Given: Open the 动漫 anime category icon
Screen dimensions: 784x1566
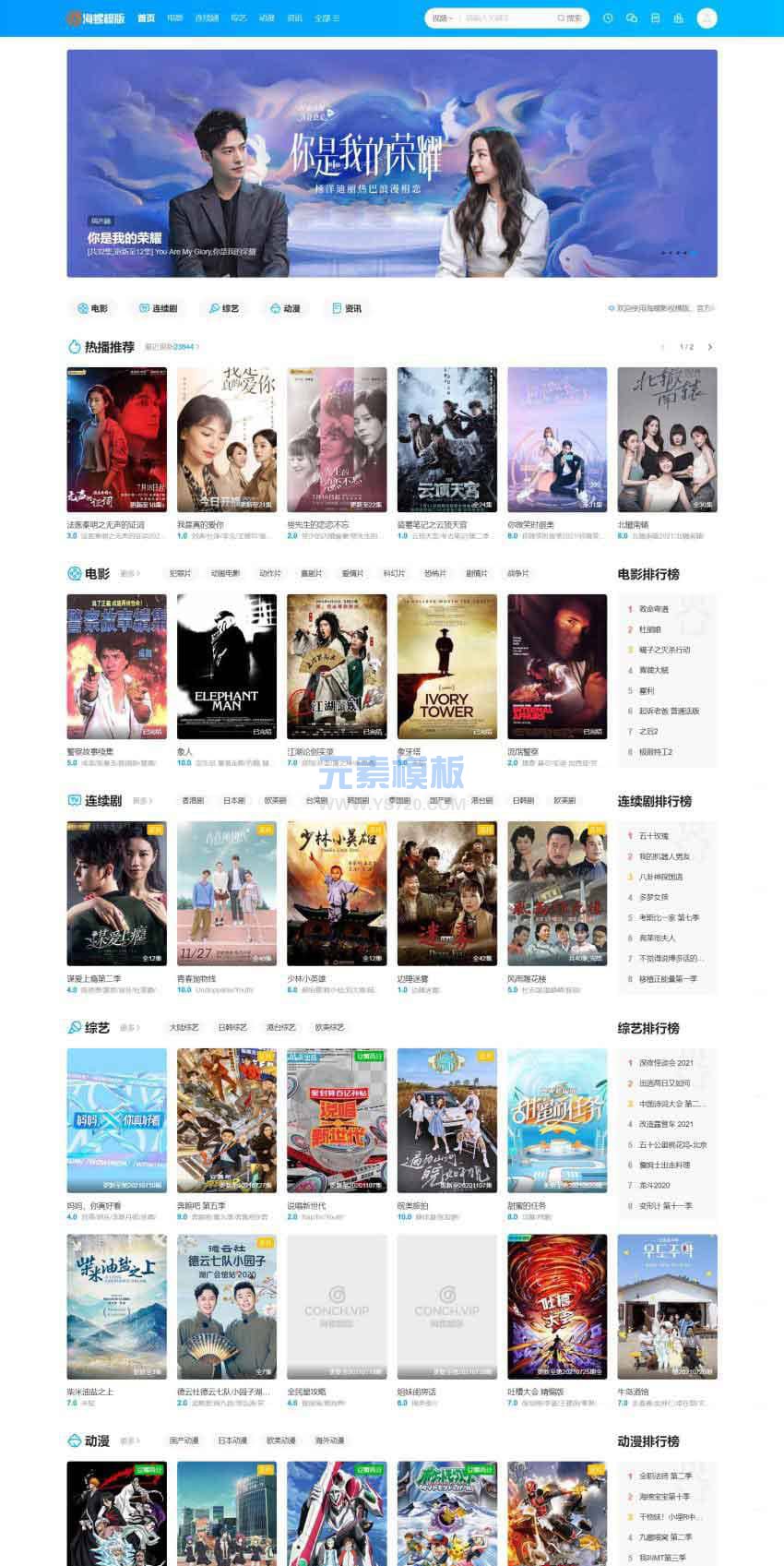Looking at the screenshot, I should 275,308.
